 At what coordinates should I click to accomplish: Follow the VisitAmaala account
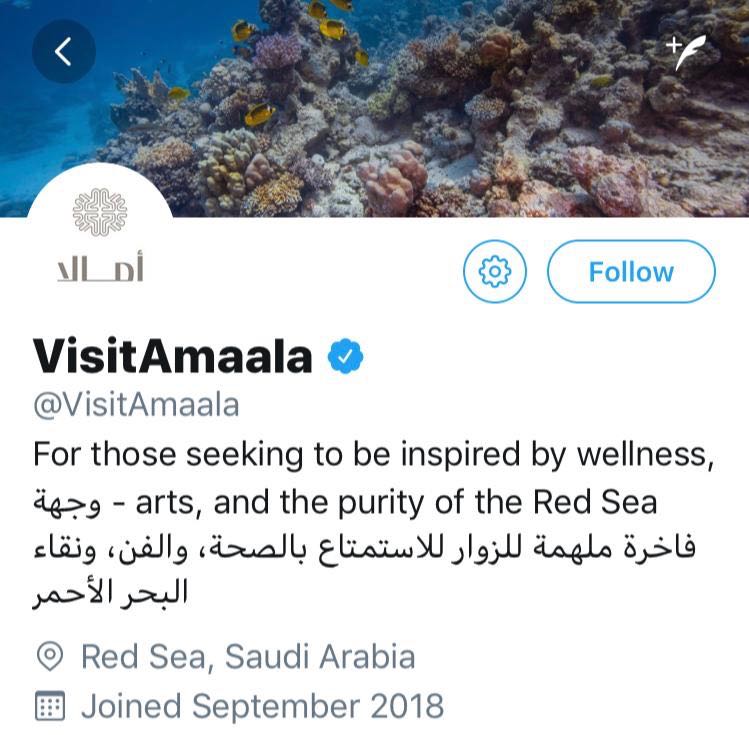631,271
